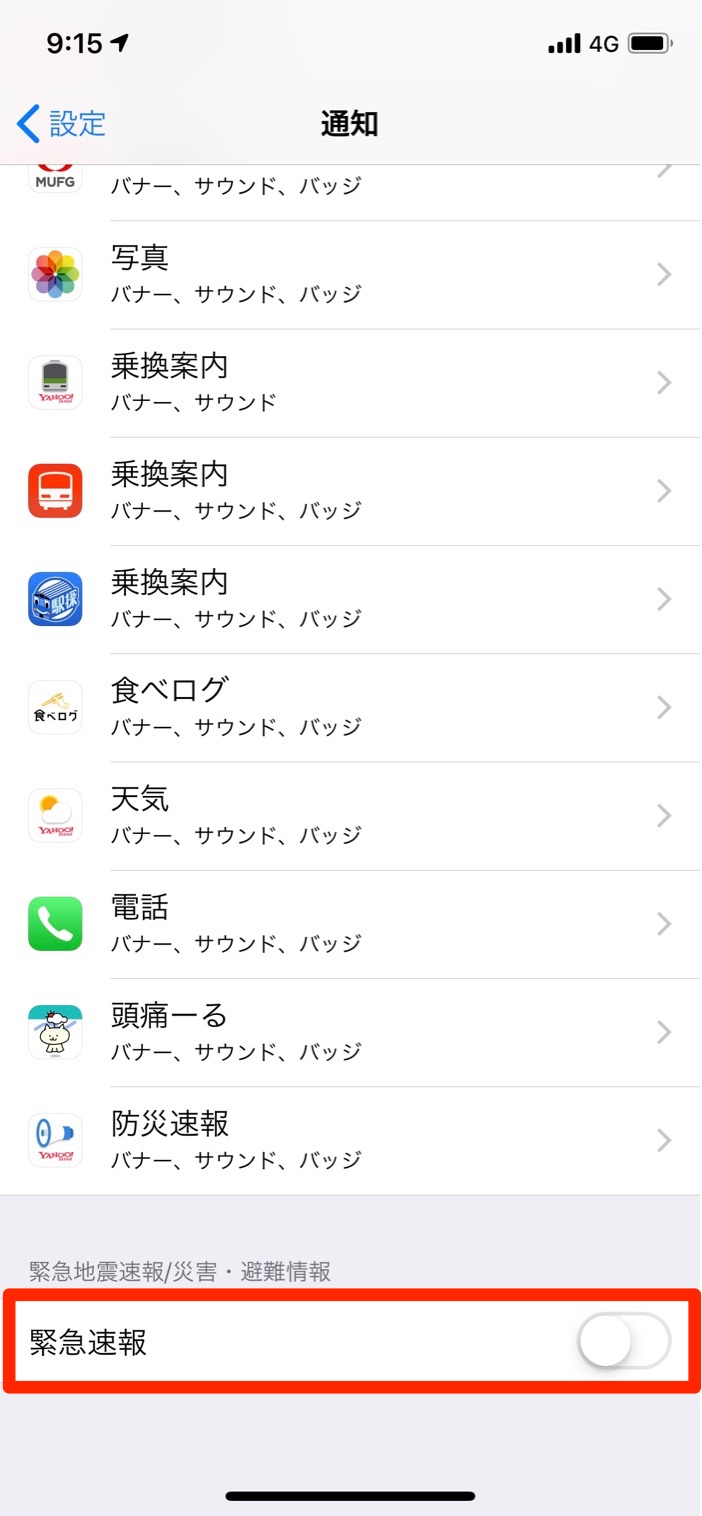Go back to 設定

(62, 124)
